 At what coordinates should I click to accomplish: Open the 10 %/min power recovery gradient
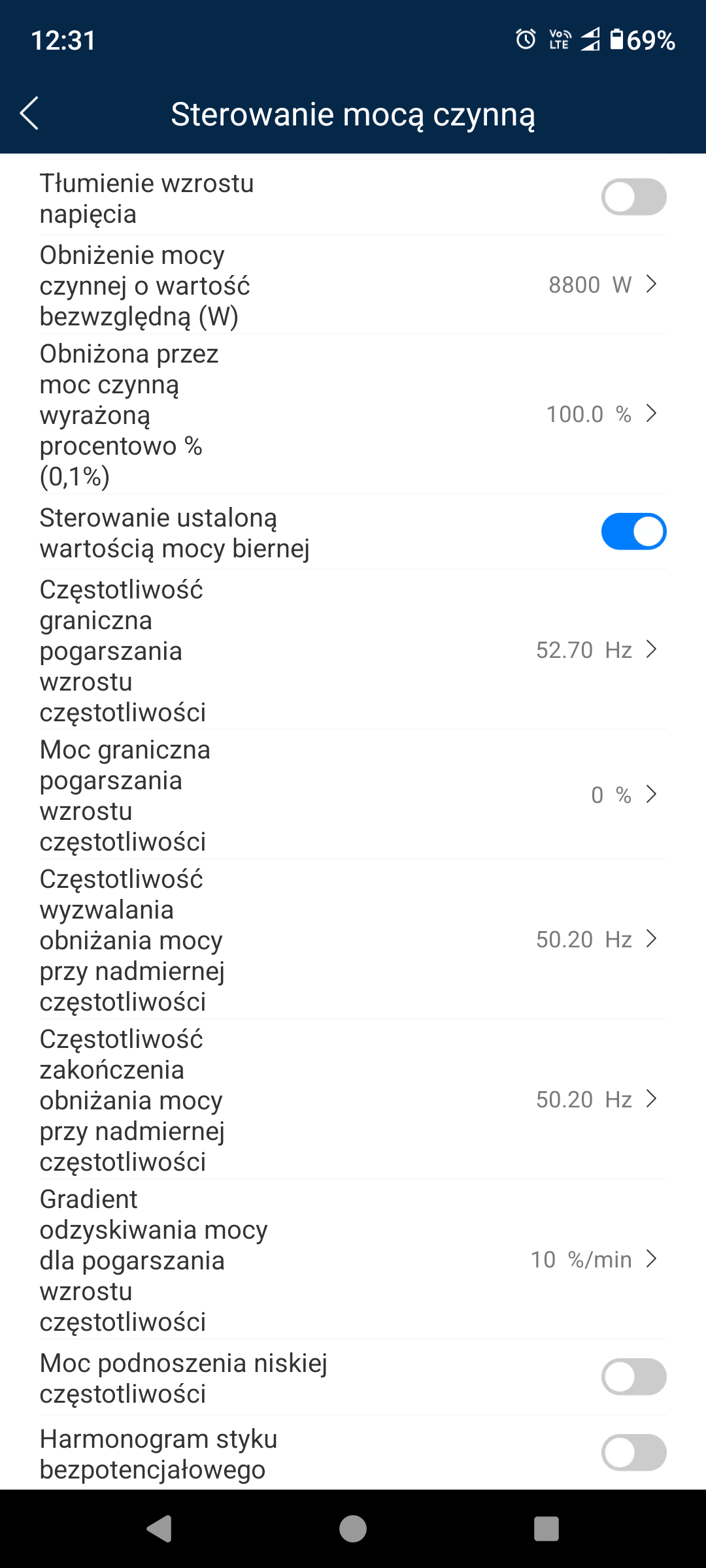[353, 1260]
